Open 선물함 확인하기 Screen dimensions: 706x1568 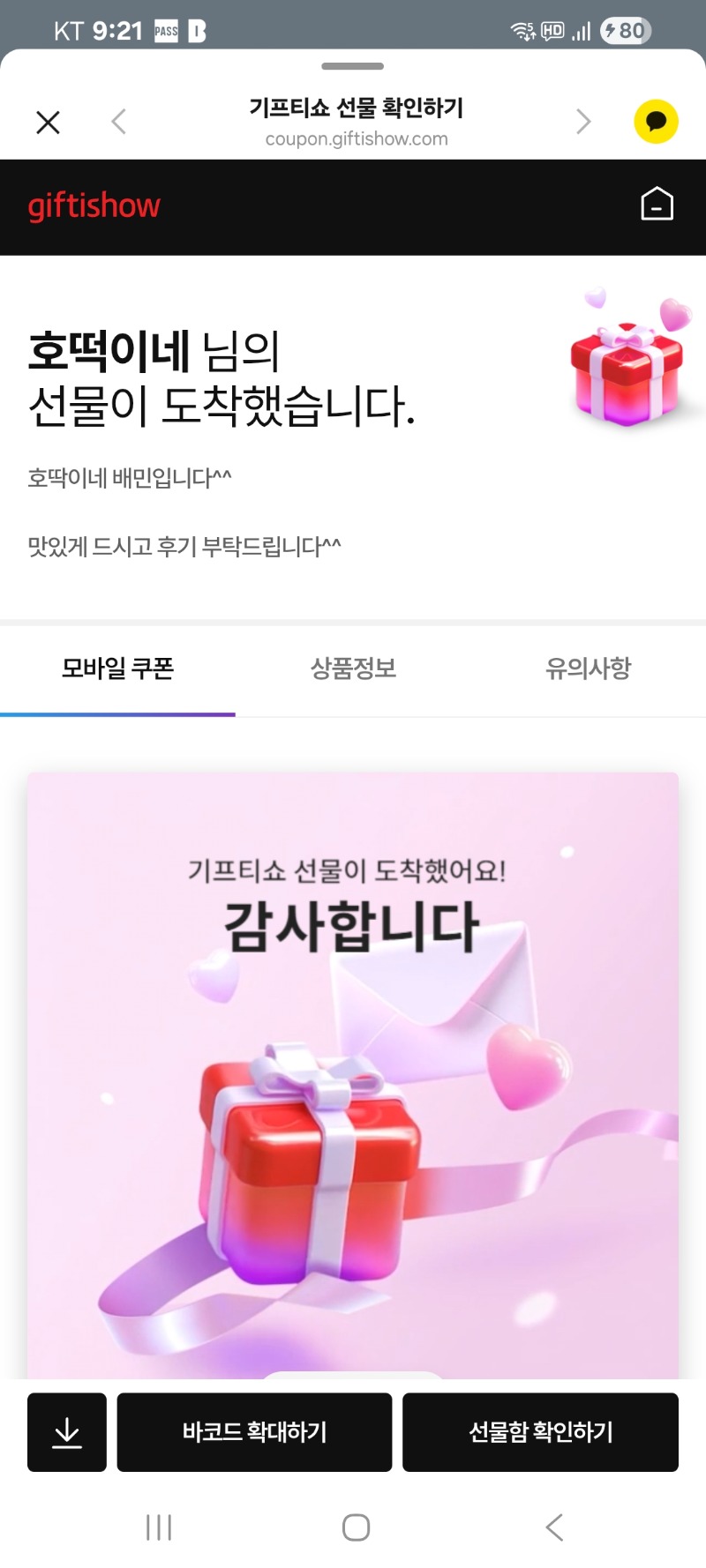pyautogui.click(x=540, y=1432)
